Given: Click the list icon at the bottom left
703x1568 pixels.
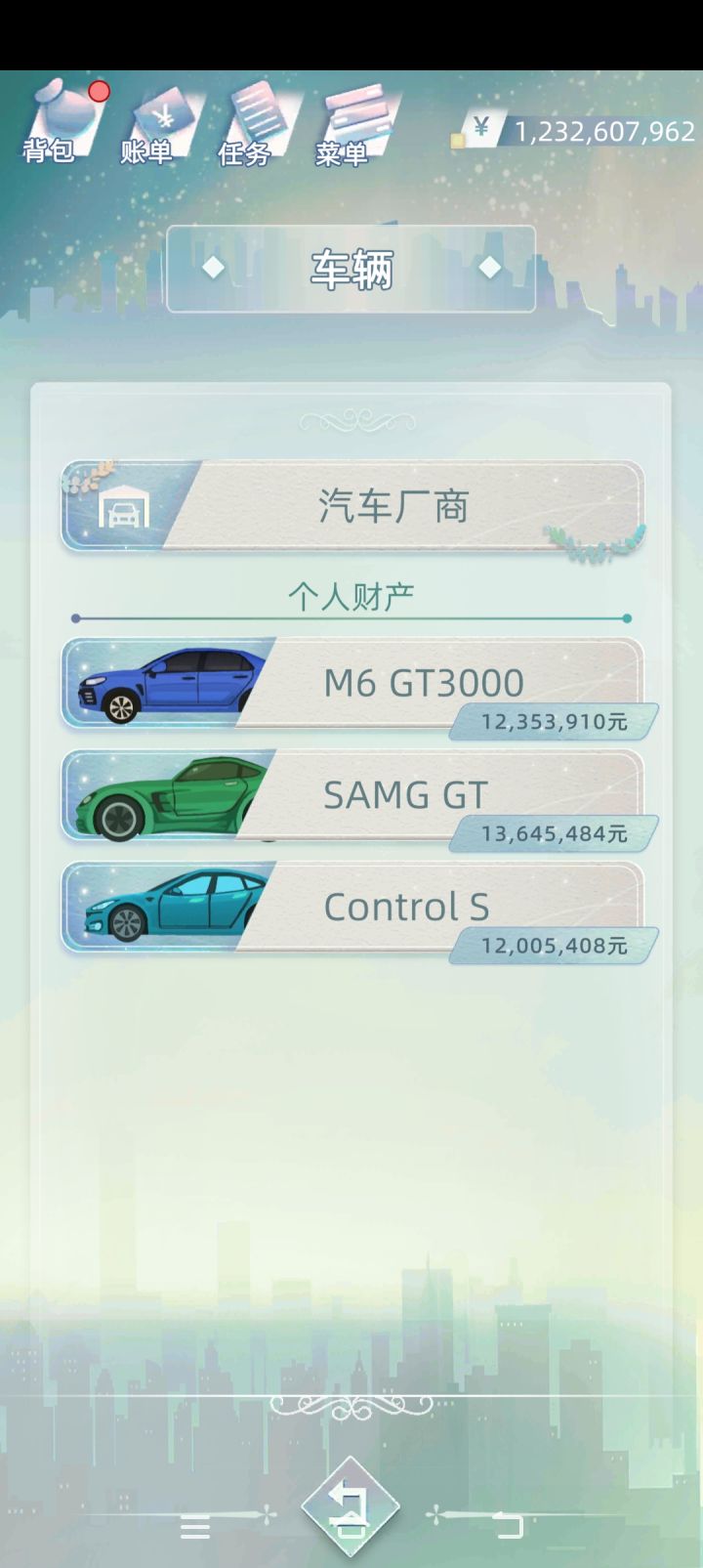Looking at the screenshot, I should (195, 1526).
